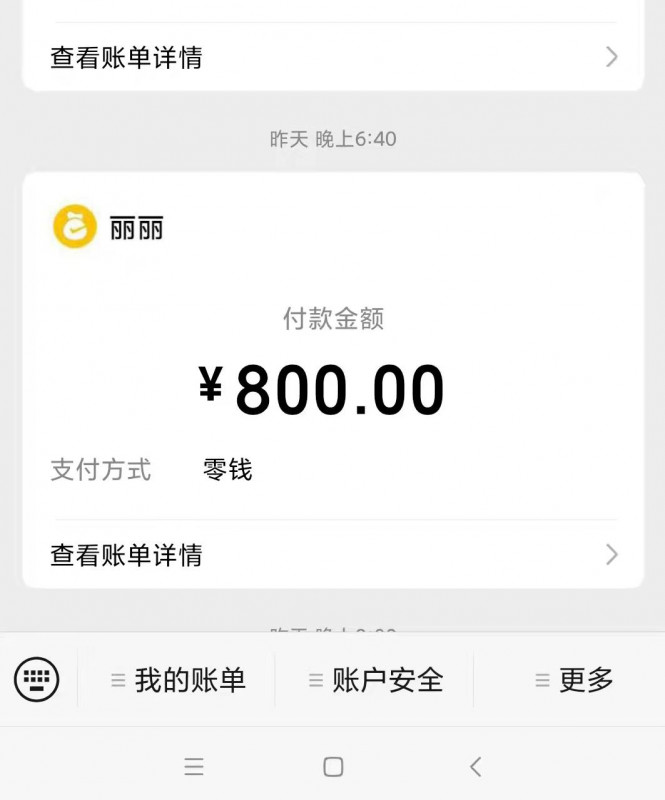
Task: Open the 我的账单 menu
Action: 177,680
